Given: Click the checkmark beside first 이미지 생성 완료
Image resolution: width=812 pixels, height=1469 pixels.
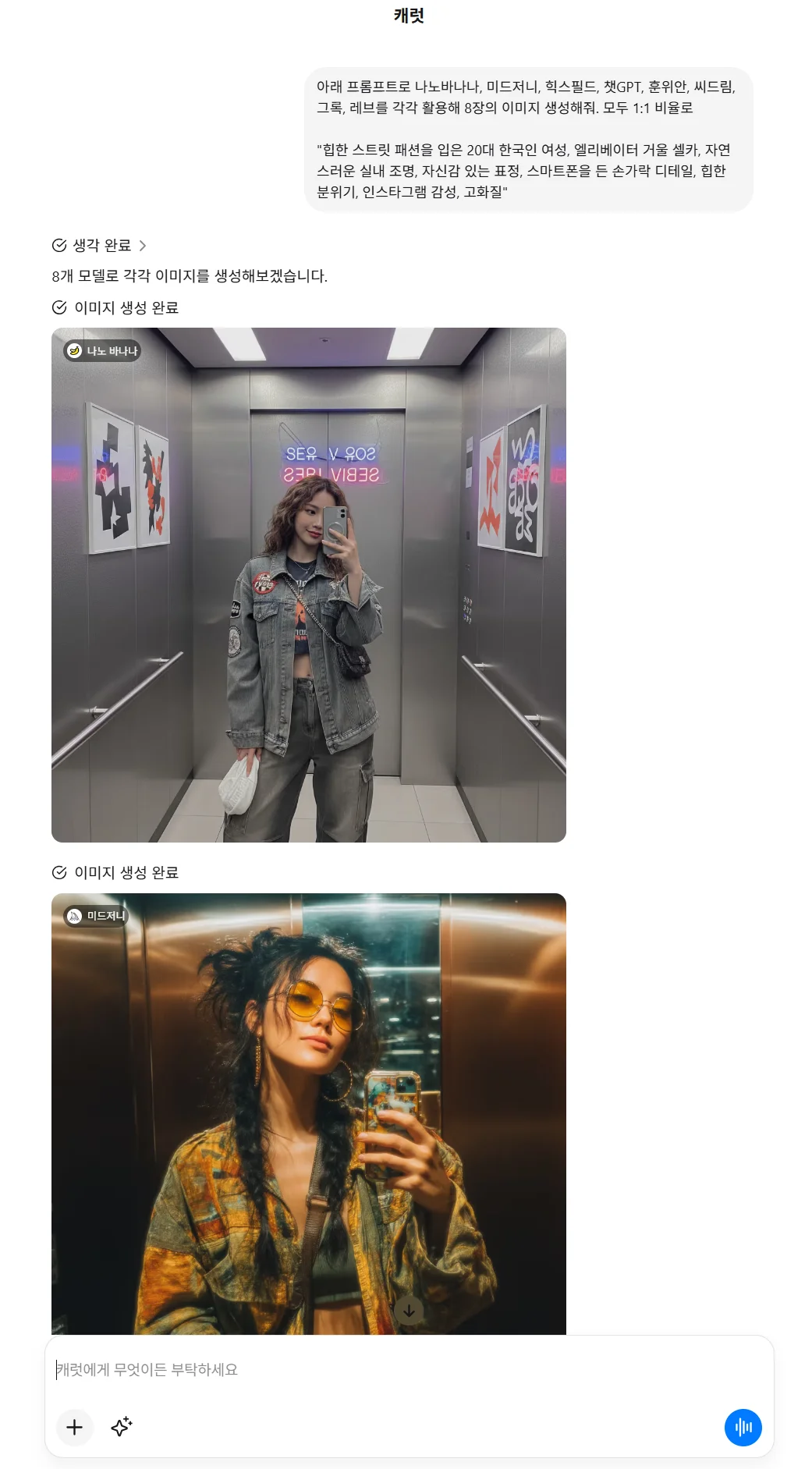Looking at the screenshot, I should [x=59, y=308].
